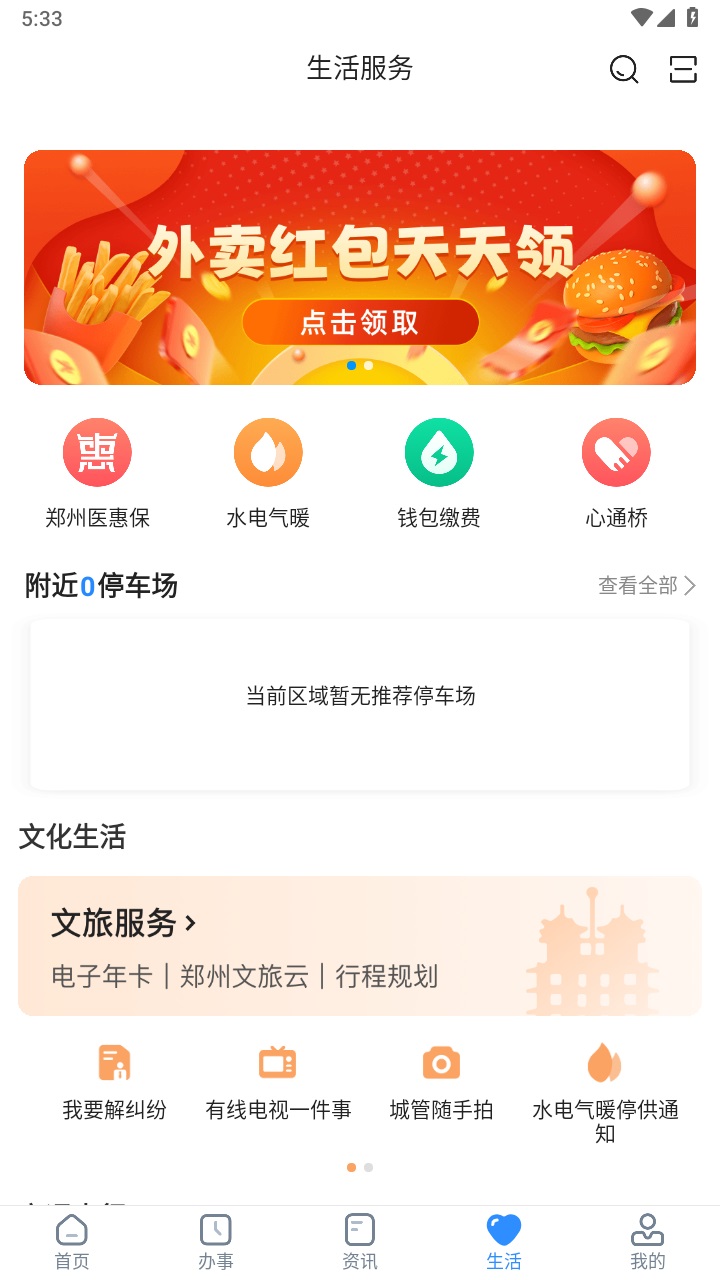Open 有线电视一件事
This screenshot has width=720, height=1280.
point(278,1080)
